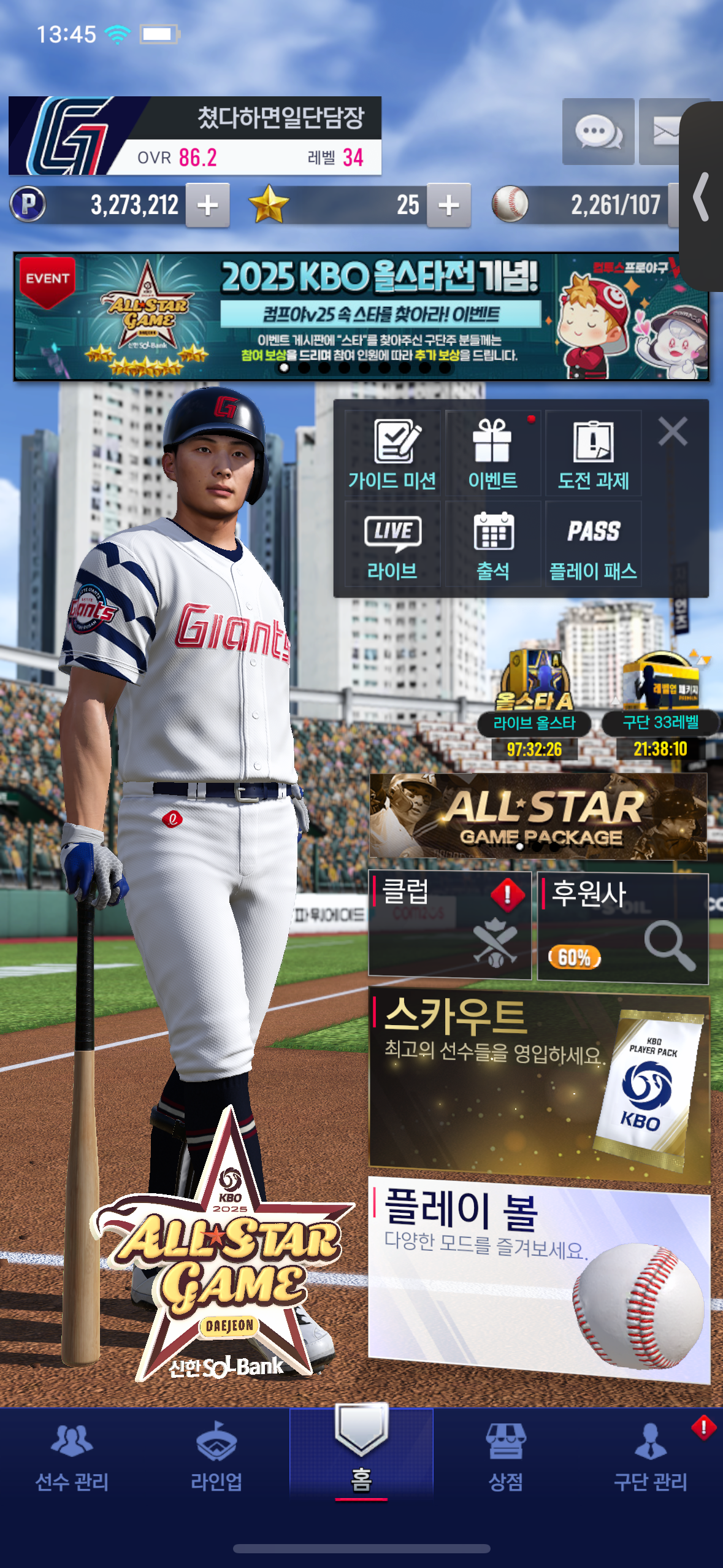Image resolution: width=723 pixels, height=1568 pixels.
Task: Open 라이브 content
Action: pyautogui.click(x=392, y=544)
